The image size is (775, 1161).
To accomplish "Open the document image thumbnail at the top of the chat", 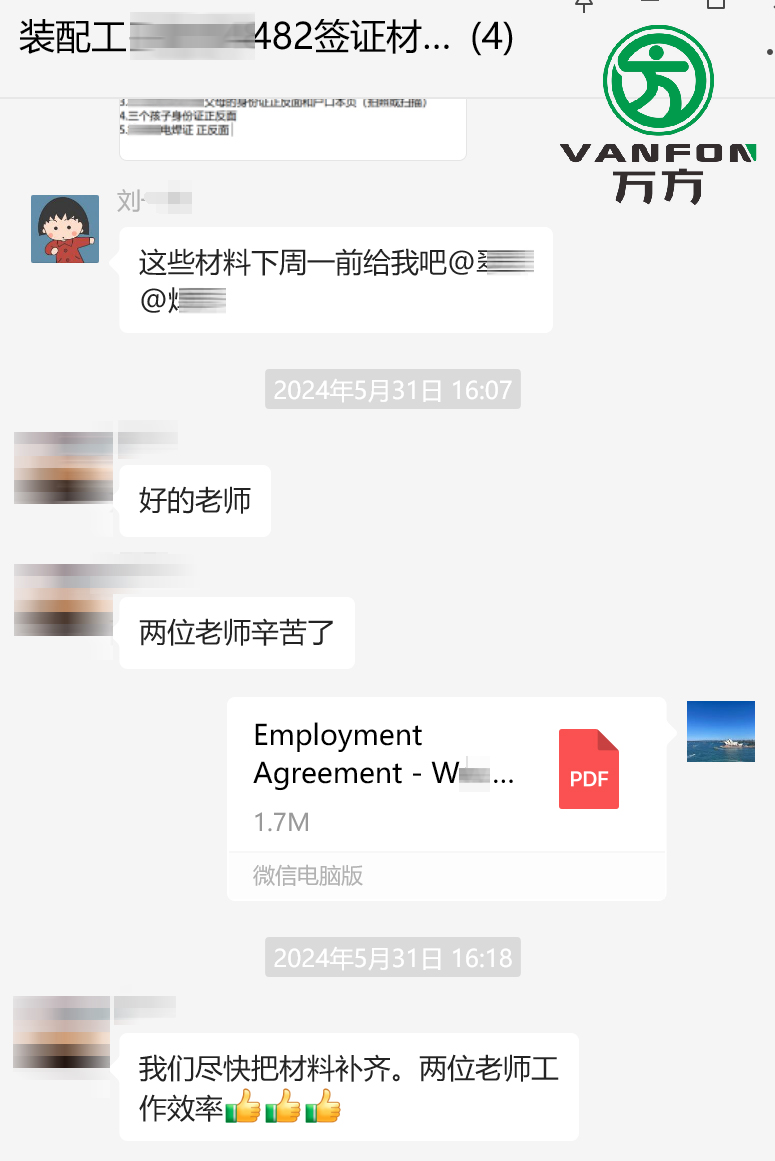I will [292, 128].
